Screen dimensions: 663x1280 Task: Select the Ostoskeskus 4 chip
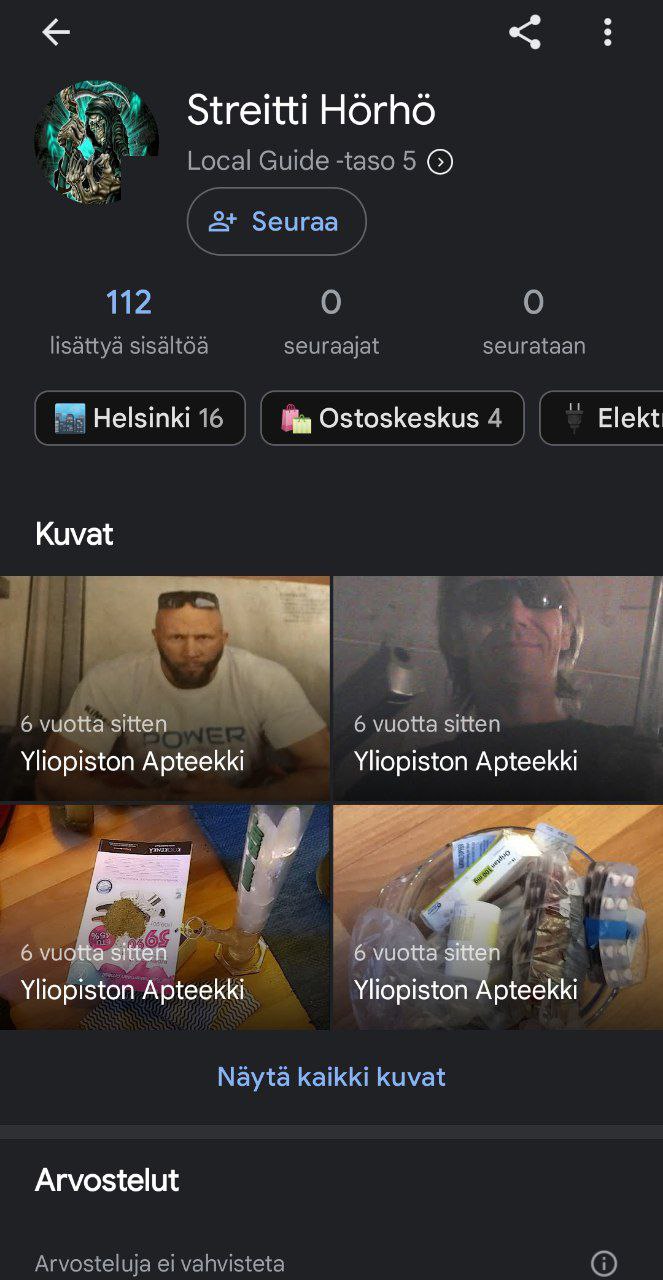tap(392, 418)
